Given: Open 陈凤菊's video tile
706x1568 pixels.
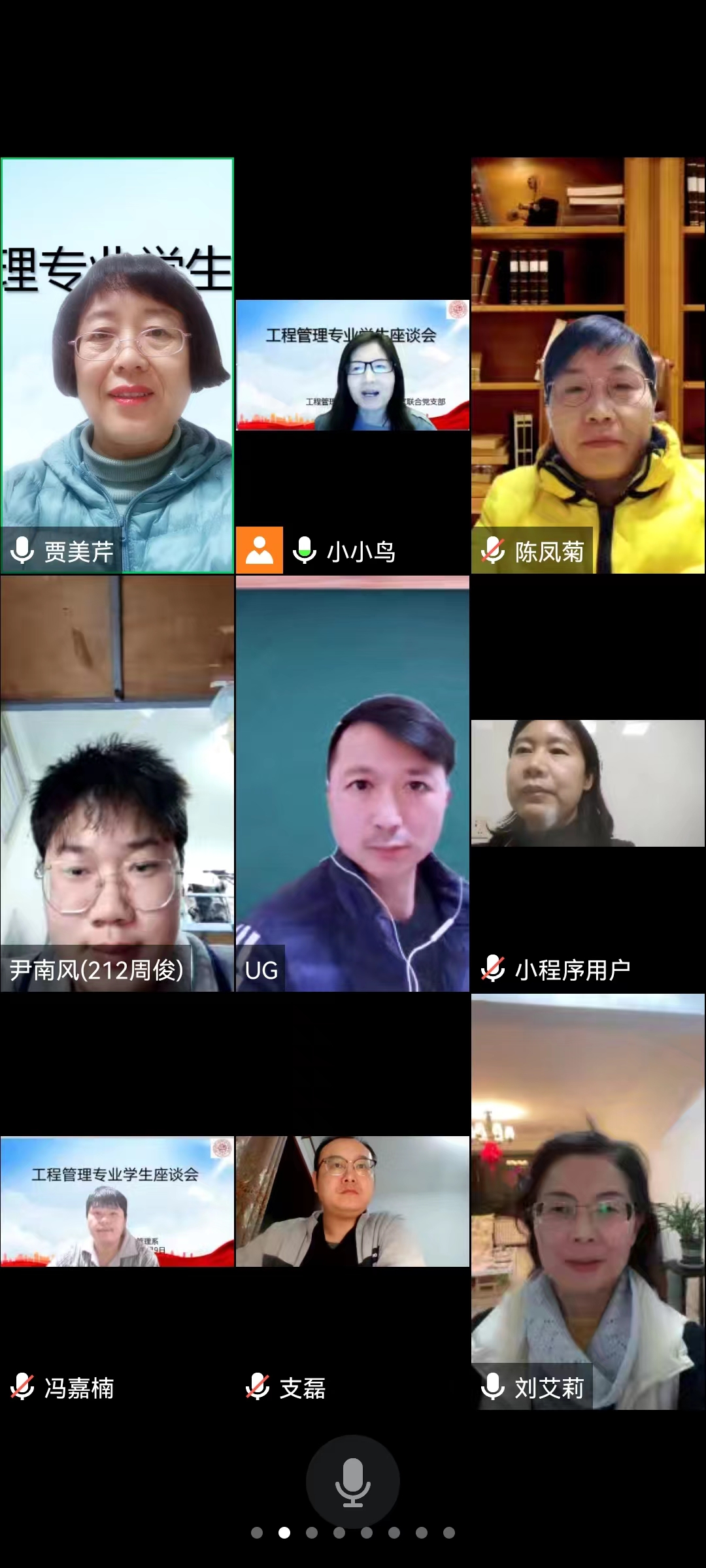Looking at the screenshot, I should coord(588,366).
